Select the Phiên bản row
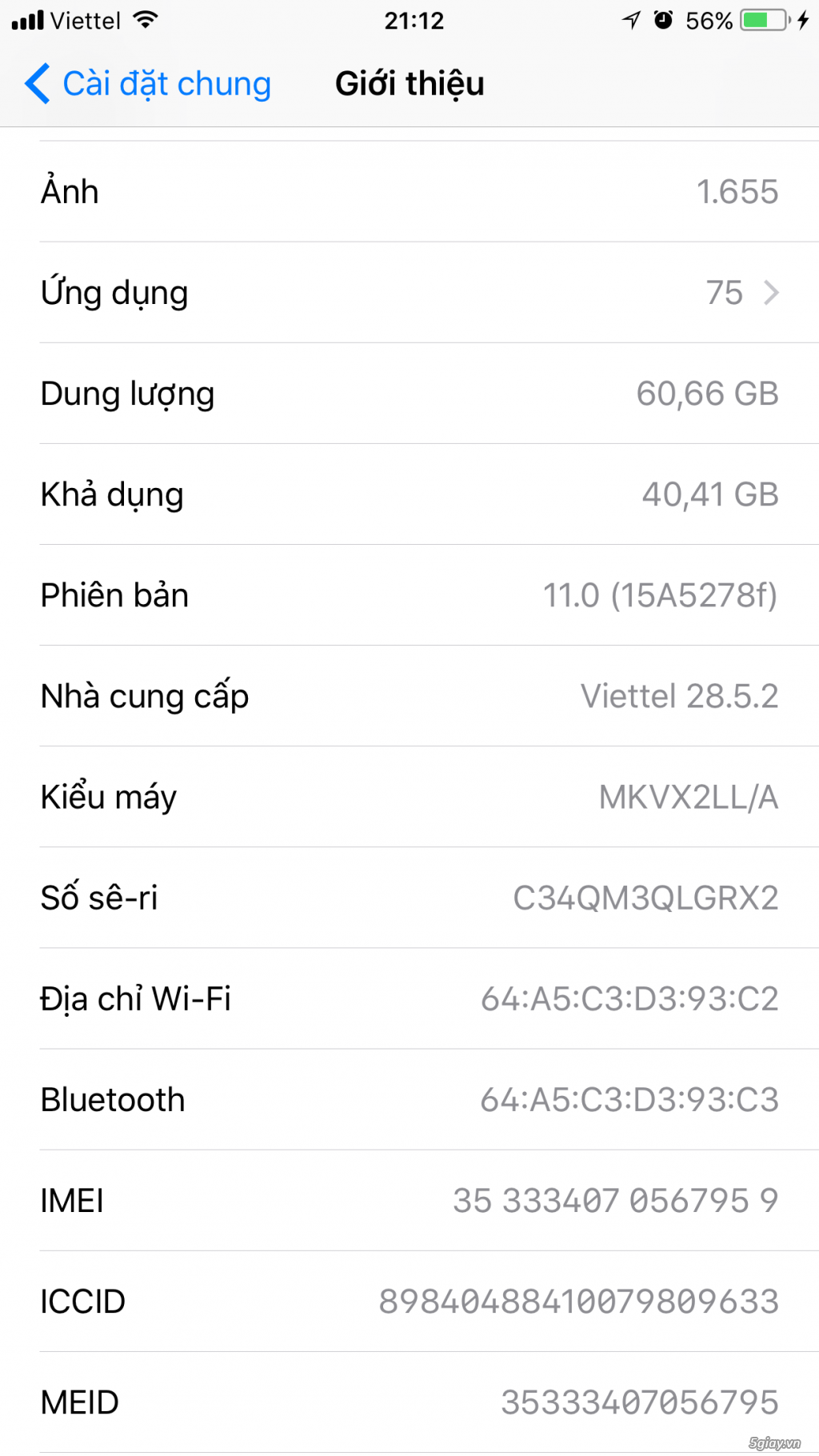The height and width of the screenshot is (1456, 819). point(409,594)
